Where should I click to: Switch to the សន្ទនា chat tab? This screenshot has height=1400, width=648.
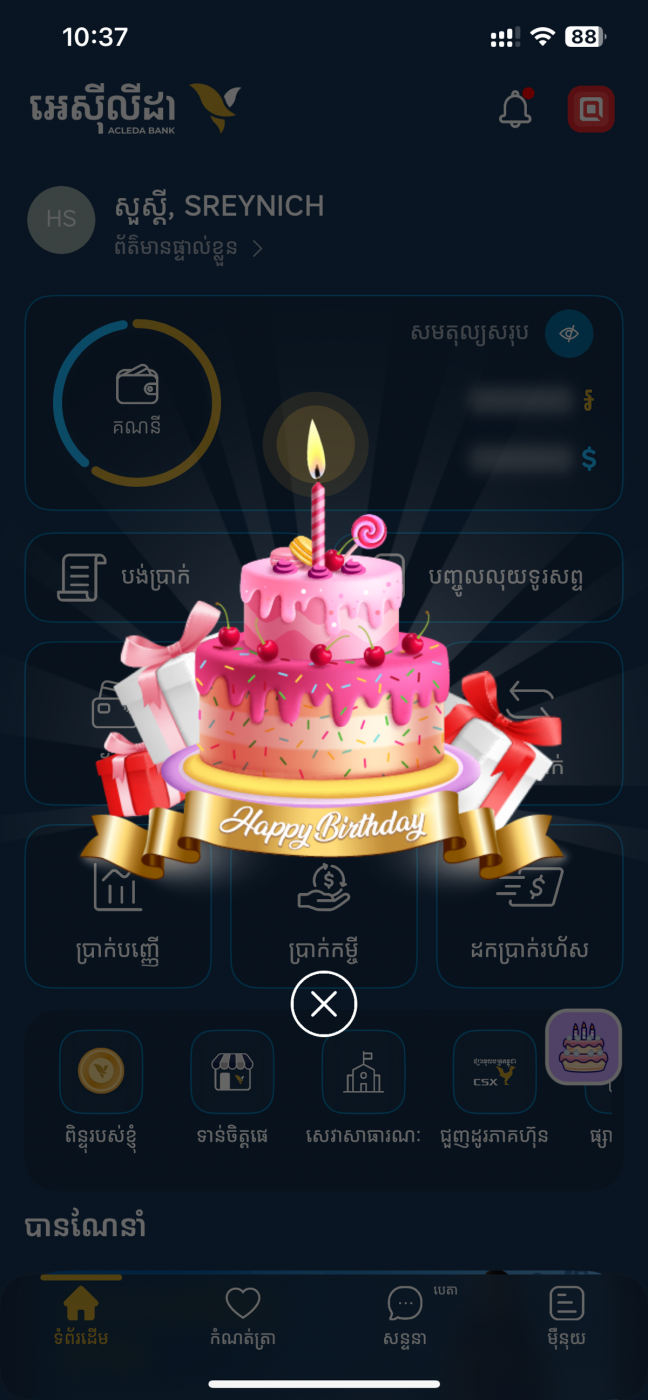click(405, 1316)
